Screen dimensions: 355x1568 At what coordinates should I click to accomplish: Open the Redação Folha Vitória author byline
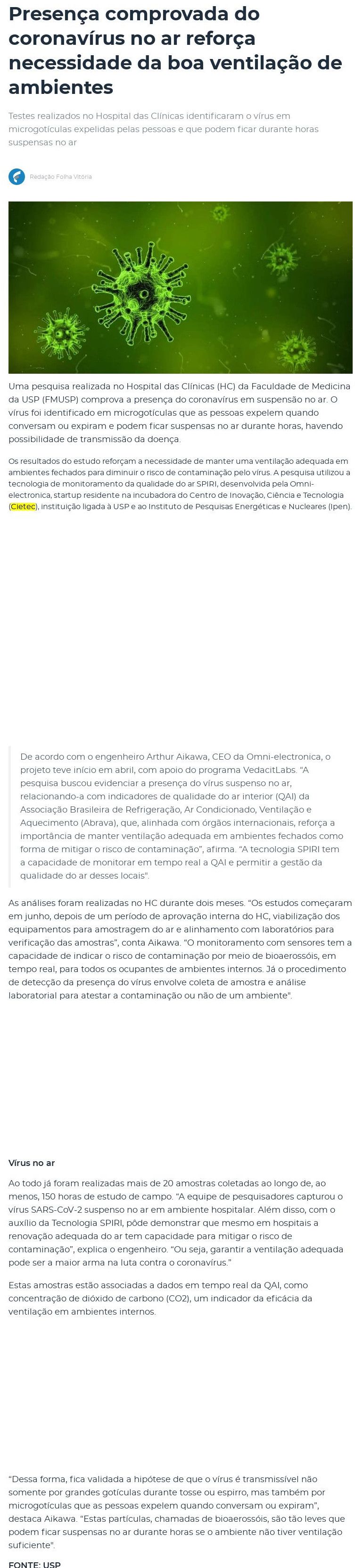pyautogui.click(x=61, y=176)
